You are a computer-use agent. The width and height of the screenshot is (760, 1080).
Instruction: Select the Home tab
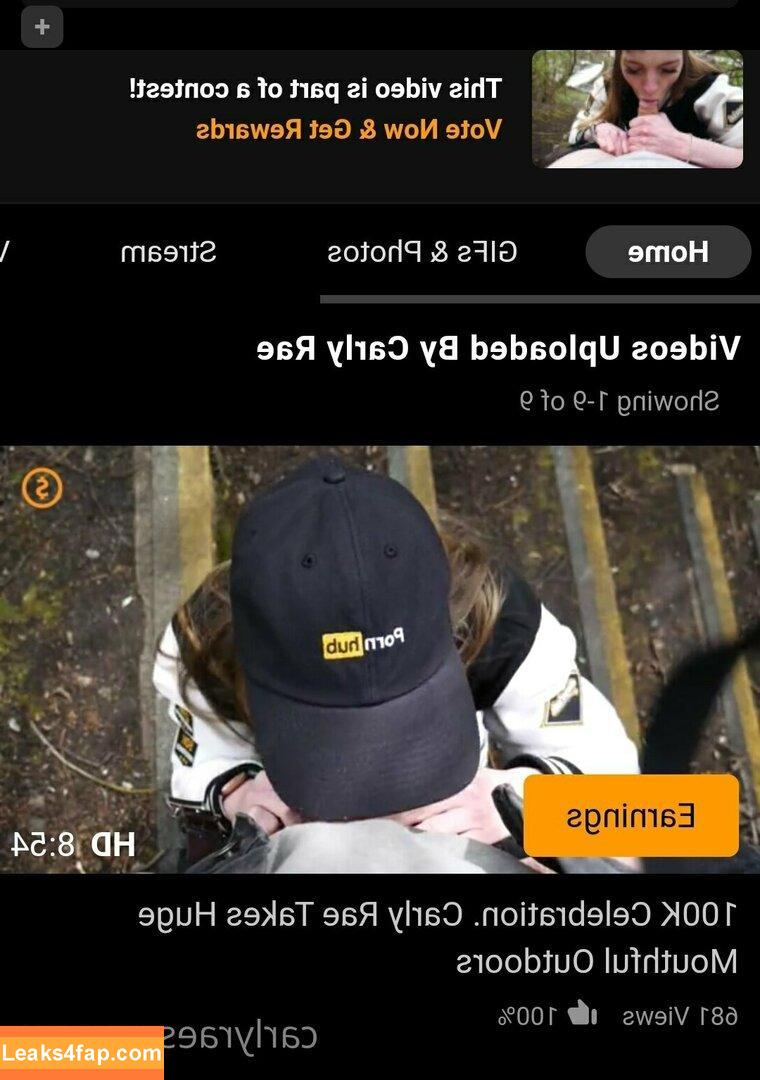(x=668, y=252)
